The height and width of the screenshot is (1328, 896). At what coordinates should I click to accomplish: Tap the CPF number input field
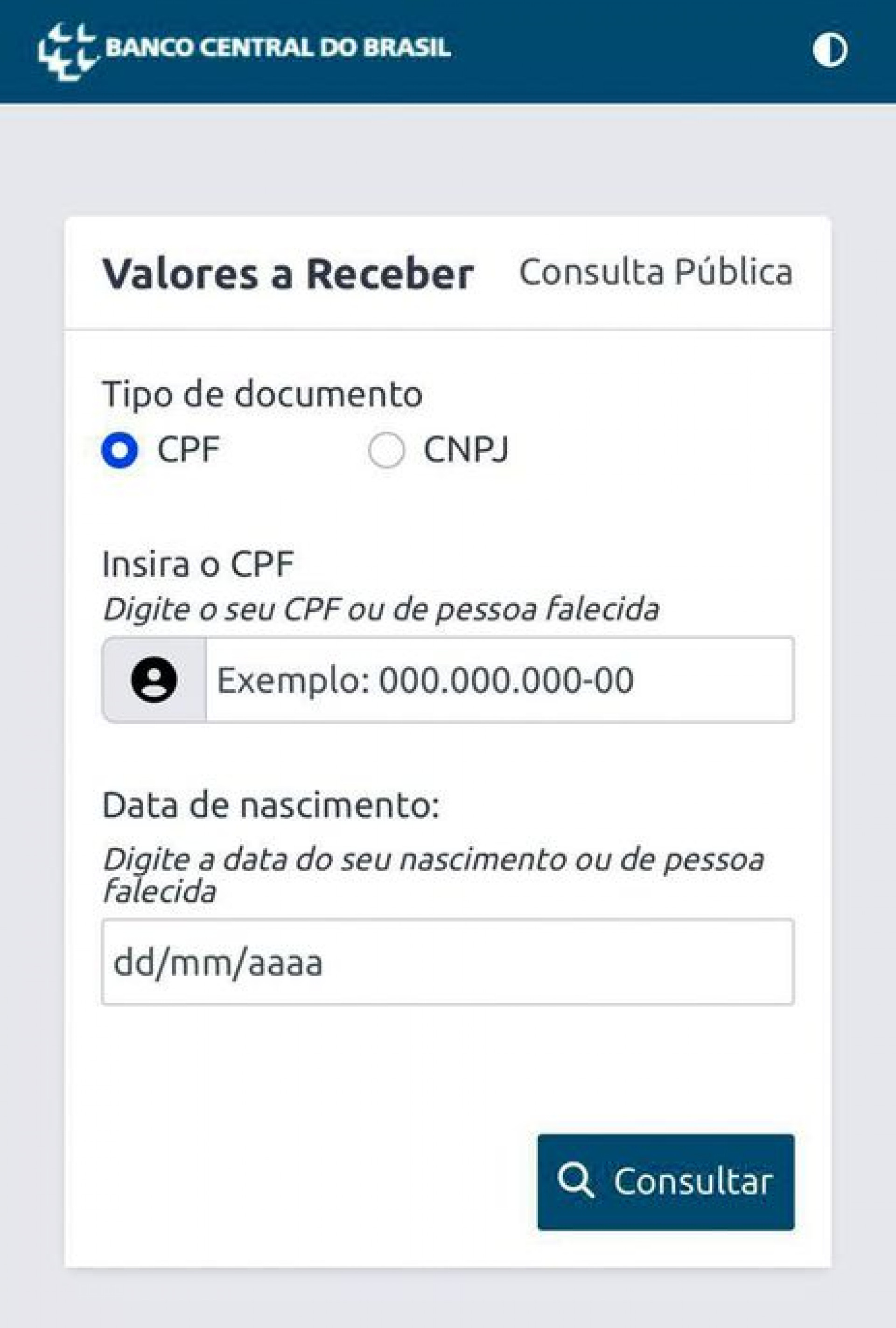[x=499, y=680]
